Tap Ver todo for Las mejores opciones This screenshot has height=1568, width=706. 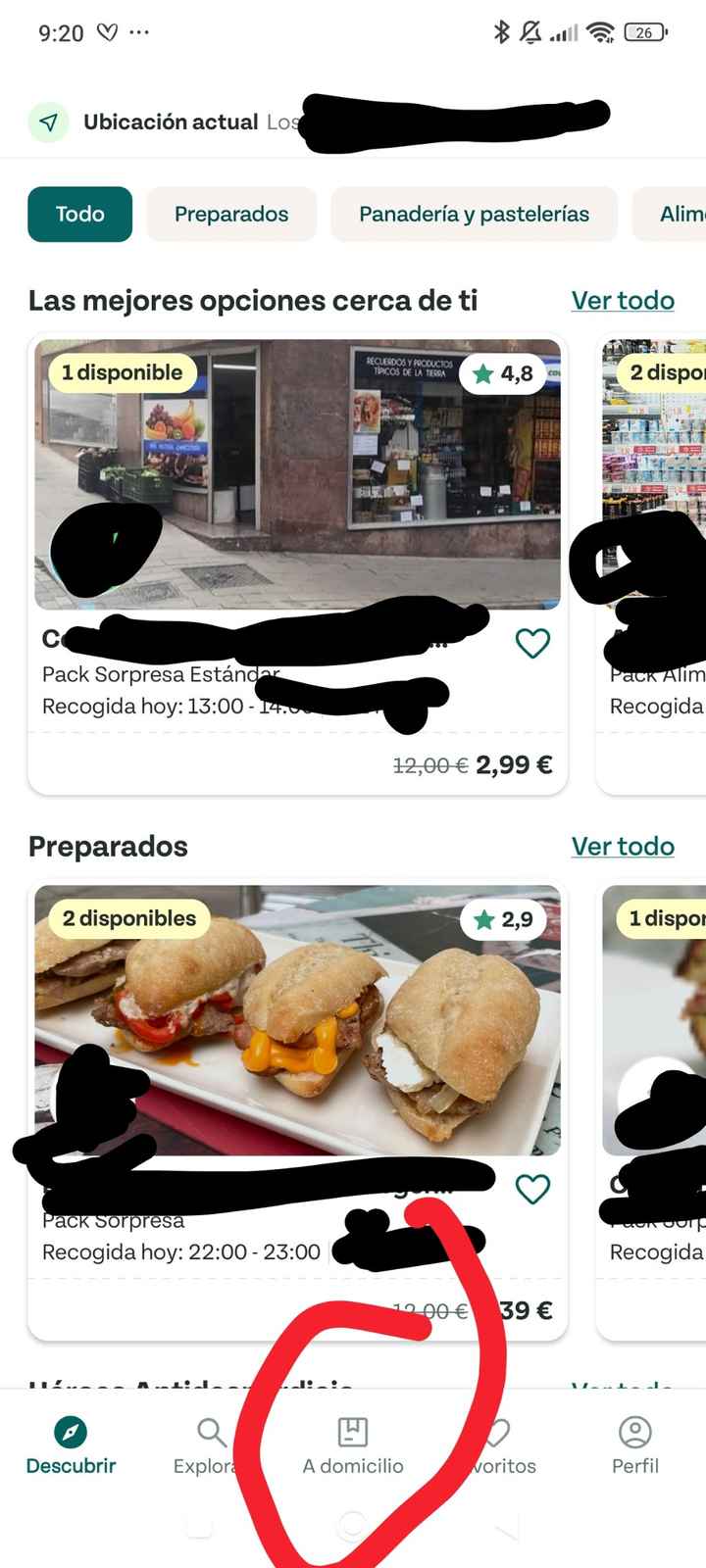click(623, 300)
